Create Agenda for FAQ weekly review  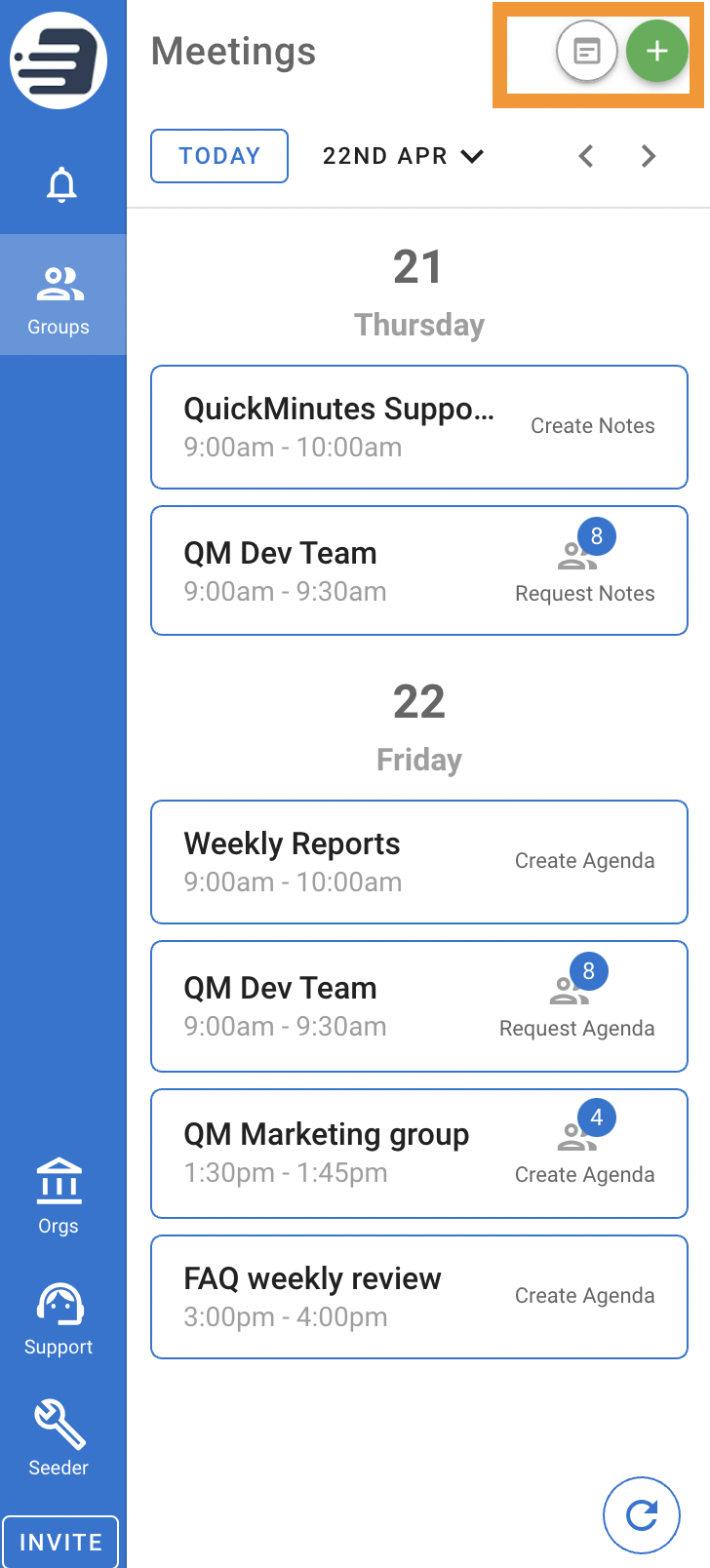[585, 1295]
